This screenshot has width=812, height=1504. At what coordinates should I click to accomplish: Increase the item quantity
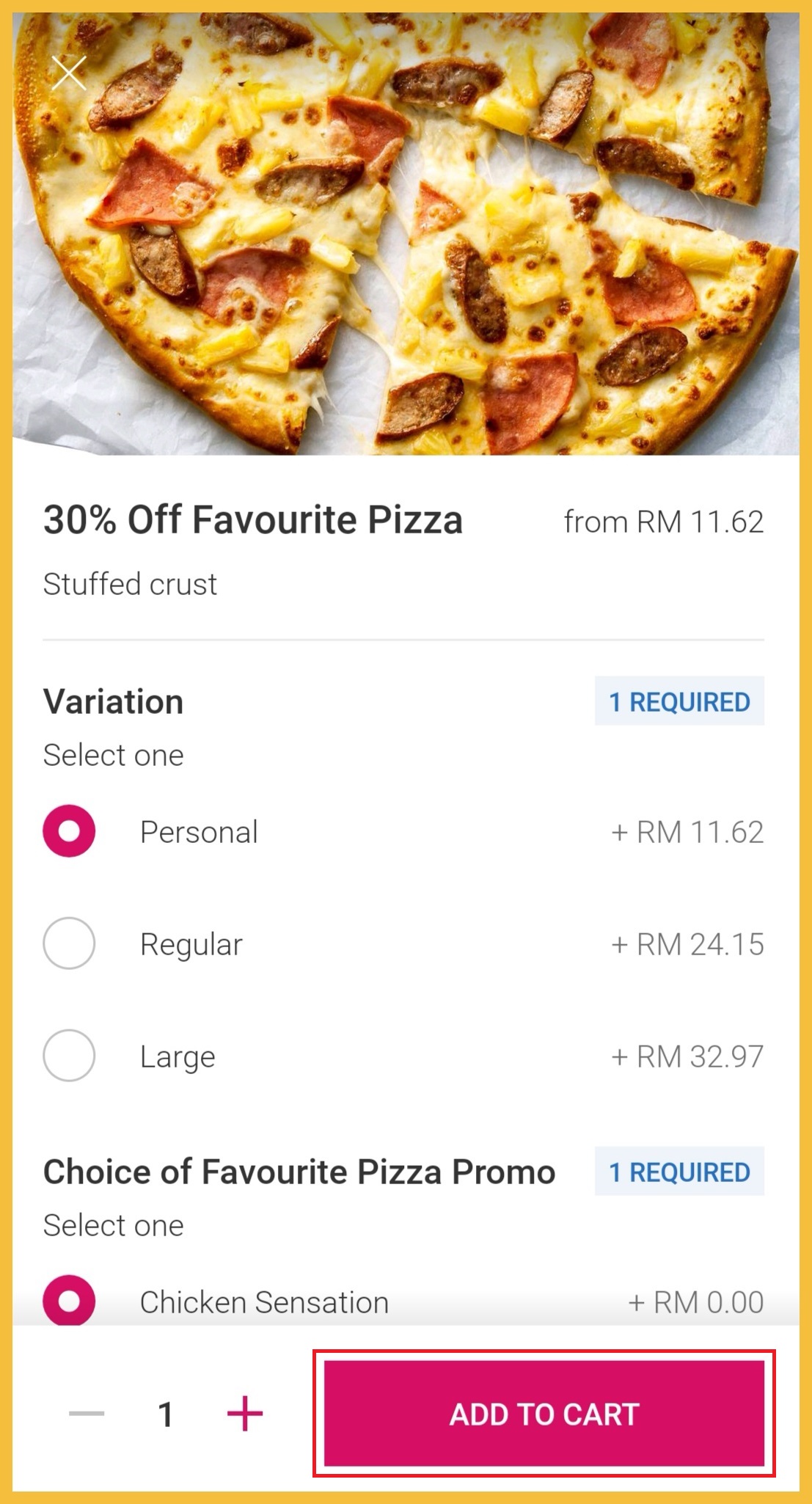coord(245,1414)
